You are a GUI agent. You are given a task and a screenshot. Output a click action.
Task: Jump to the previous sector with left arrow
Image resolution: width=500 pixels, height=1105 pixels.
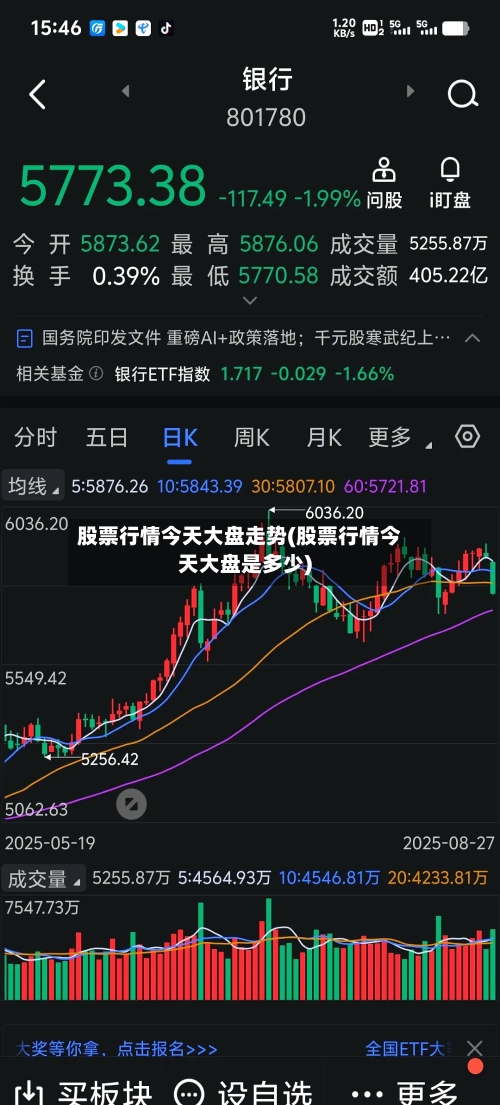click(x=125, y=91)
